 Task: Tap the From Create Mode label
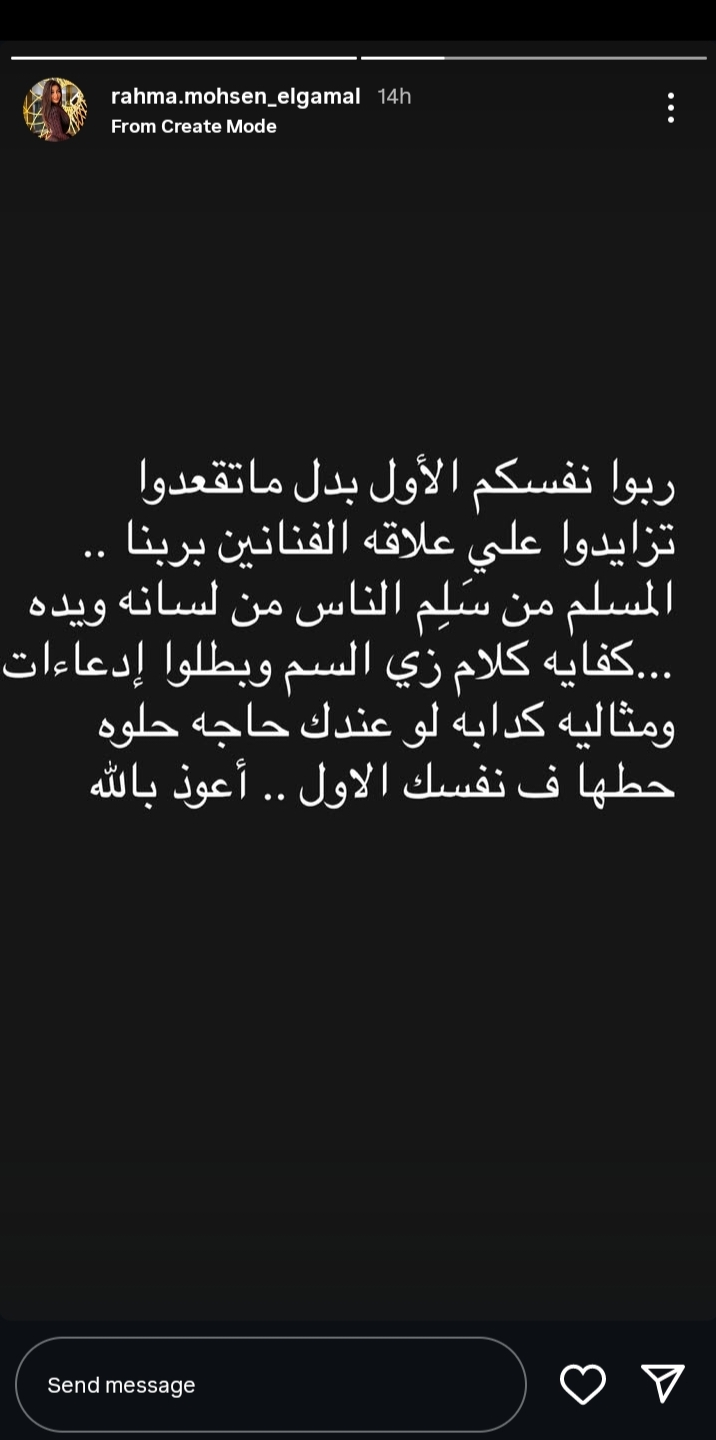[x=193, y=126]
